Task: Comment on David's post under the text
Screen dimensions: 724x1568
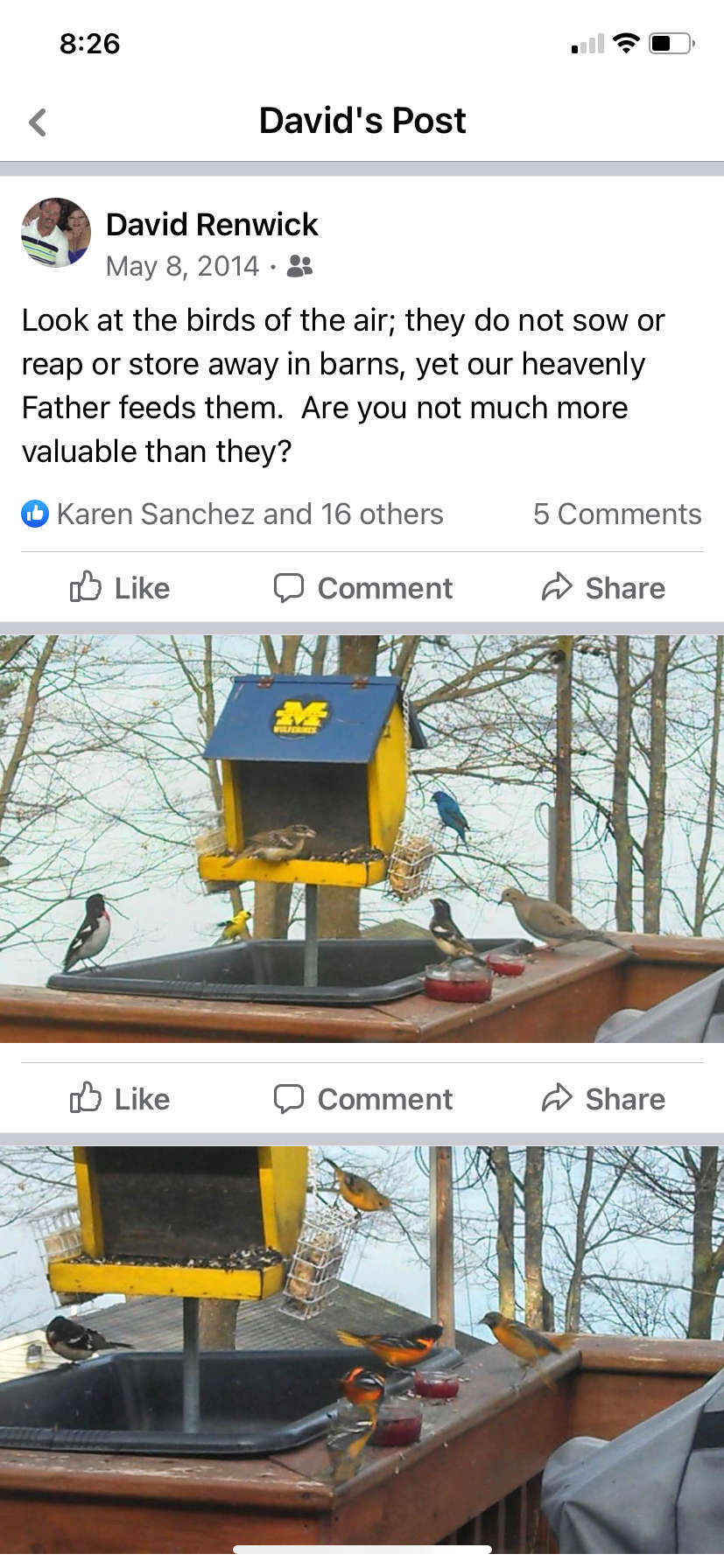Action: (x=362, y=588)
